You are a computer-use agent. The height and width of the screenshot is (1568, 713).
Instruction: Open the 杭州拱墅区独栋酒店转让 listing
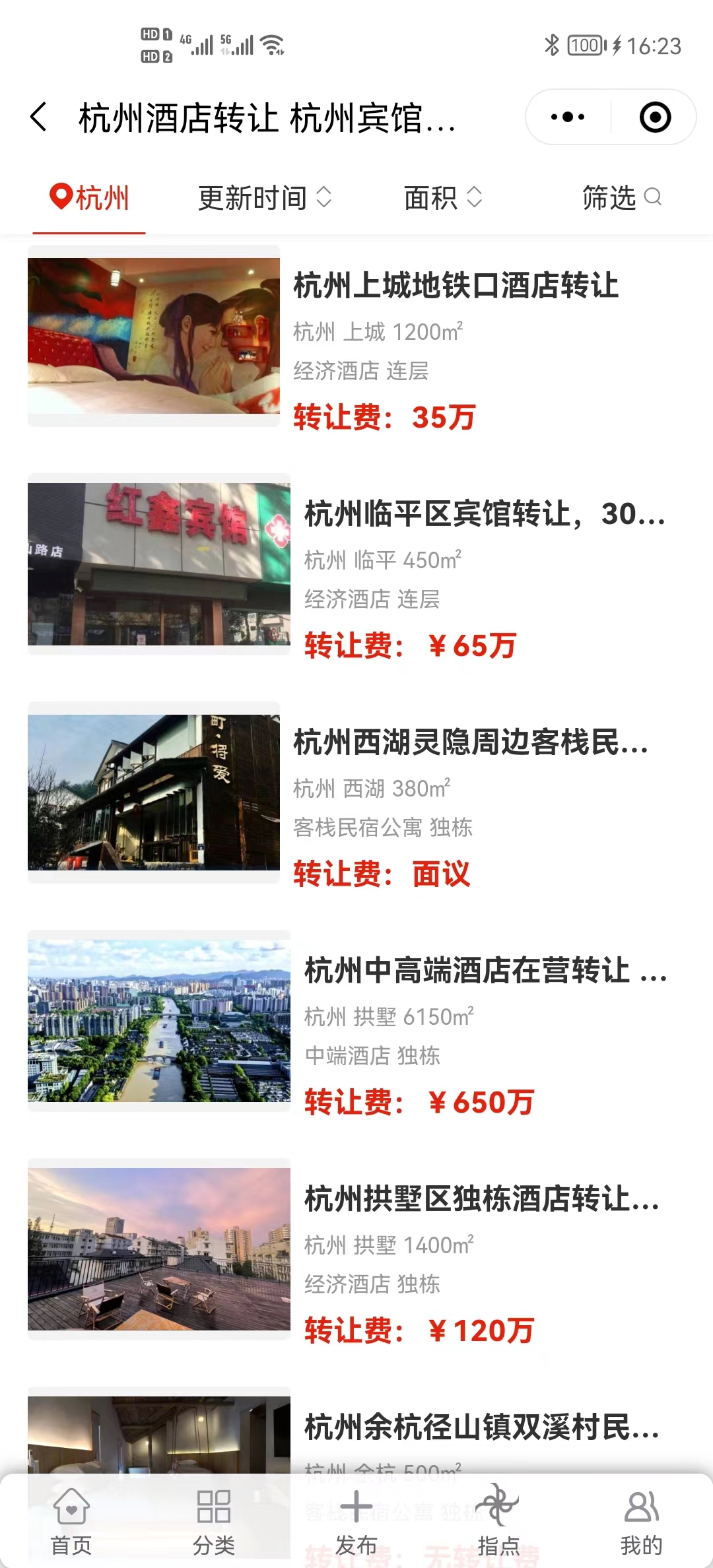(482, 1199)
